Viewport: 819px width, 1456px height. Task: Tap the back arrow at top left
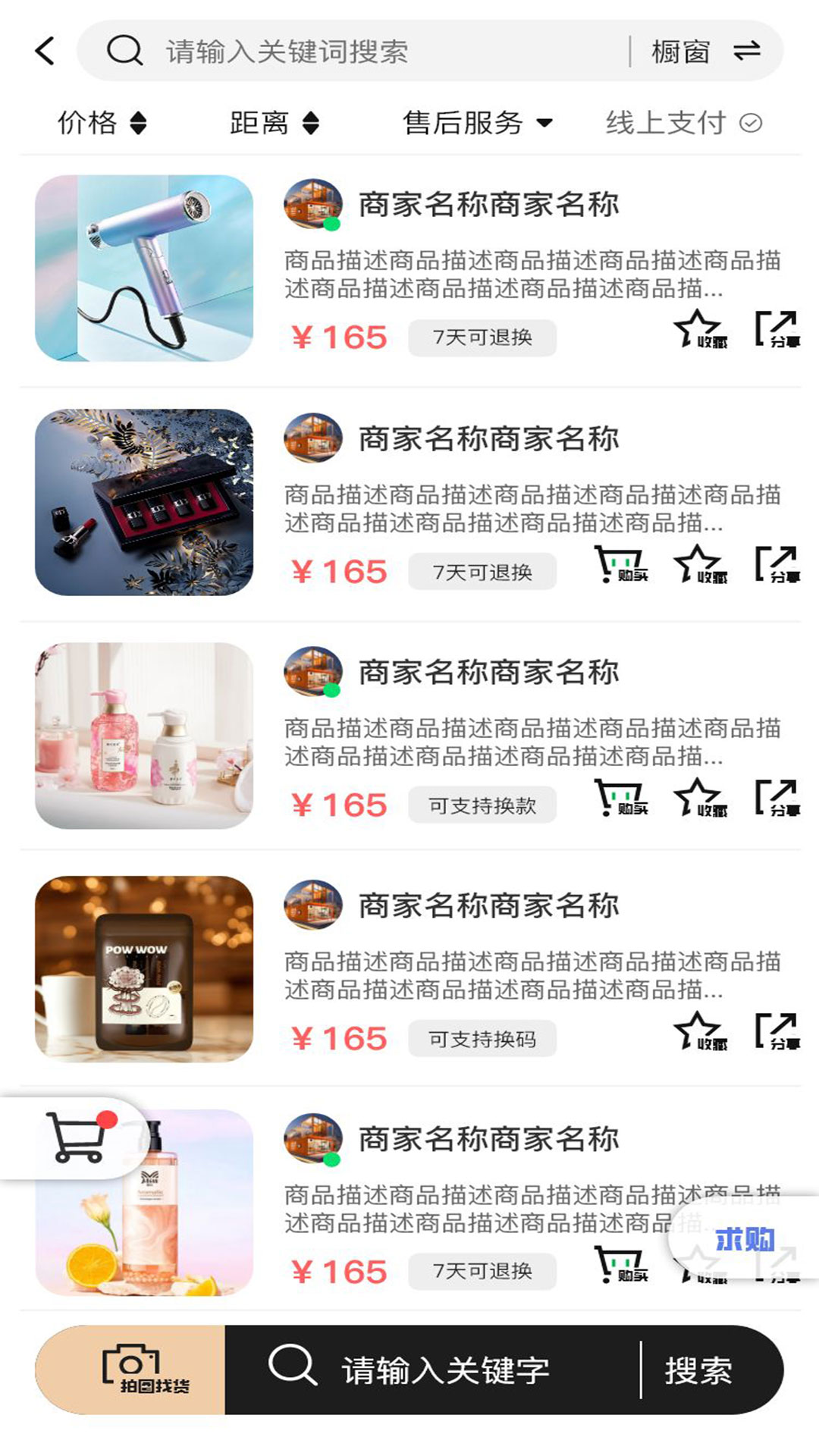[x=44, y=49]
